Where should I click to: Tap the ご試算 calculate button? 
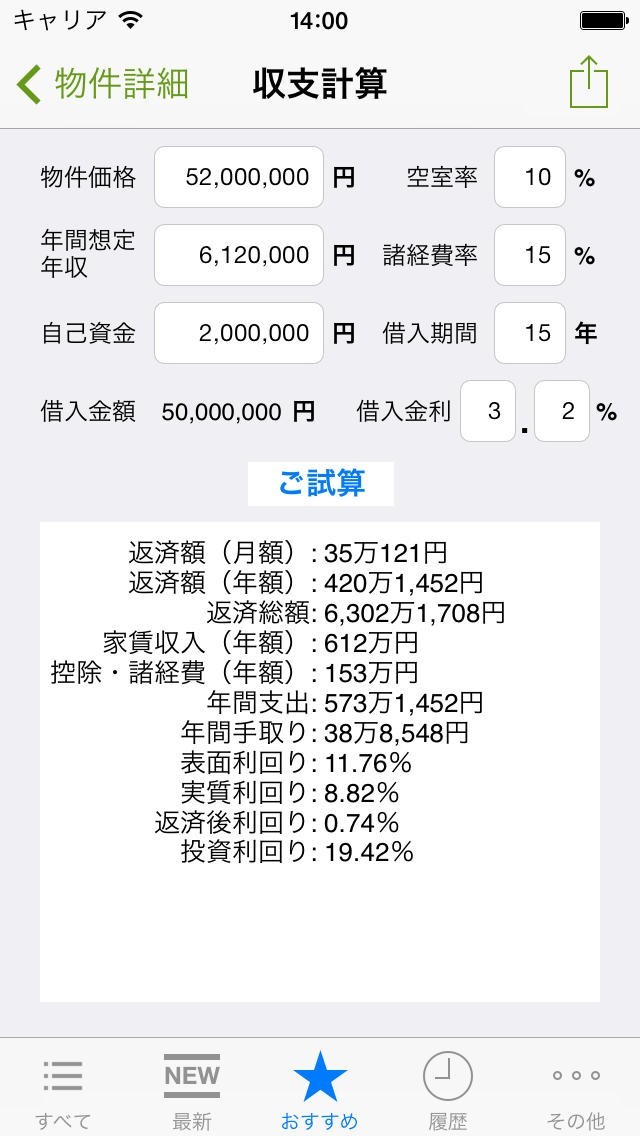tap(321, 484)
